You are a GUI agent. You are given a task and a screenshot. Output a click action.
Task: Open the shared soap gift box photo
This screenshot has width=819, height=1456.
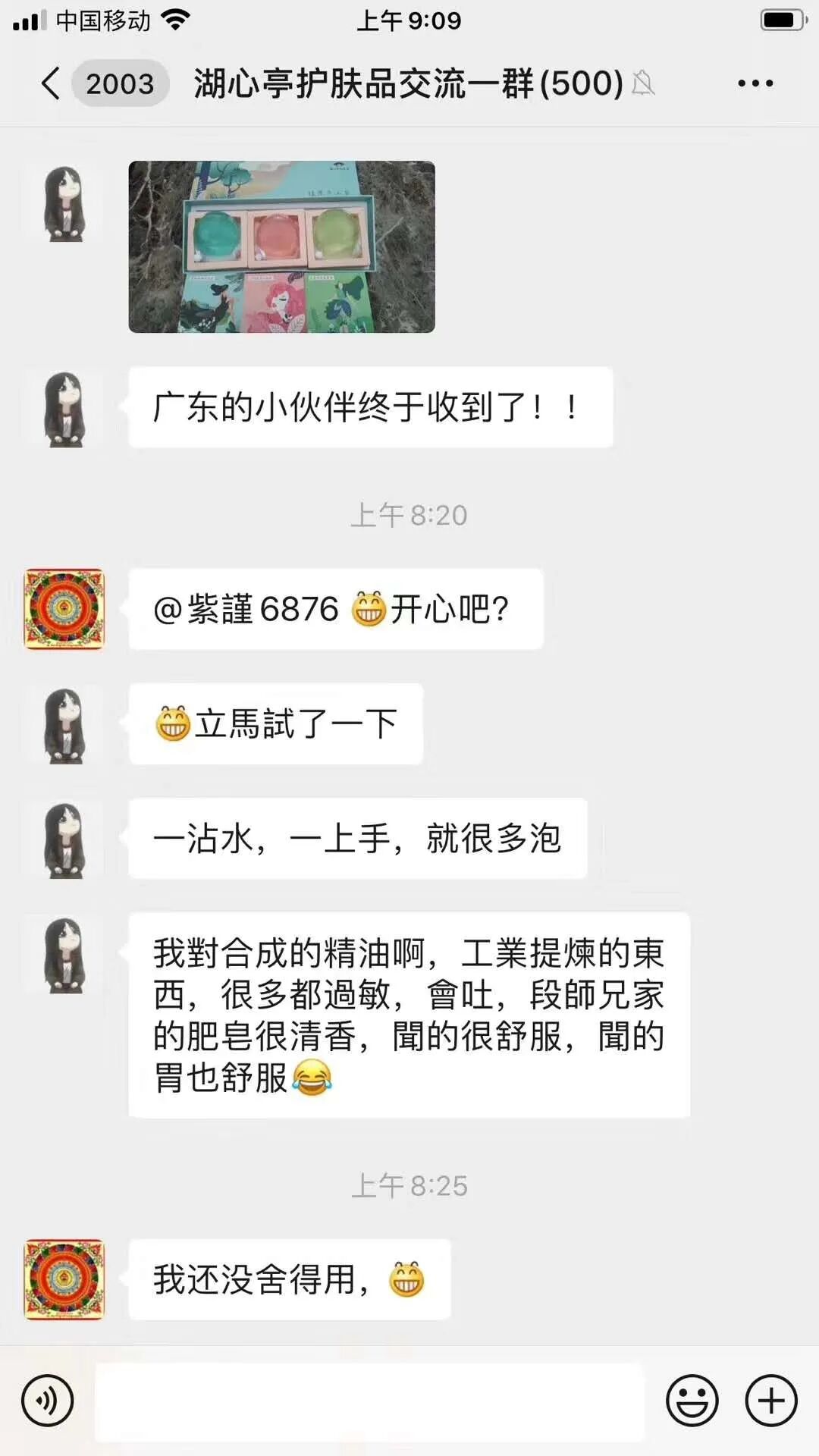point(282,246)
